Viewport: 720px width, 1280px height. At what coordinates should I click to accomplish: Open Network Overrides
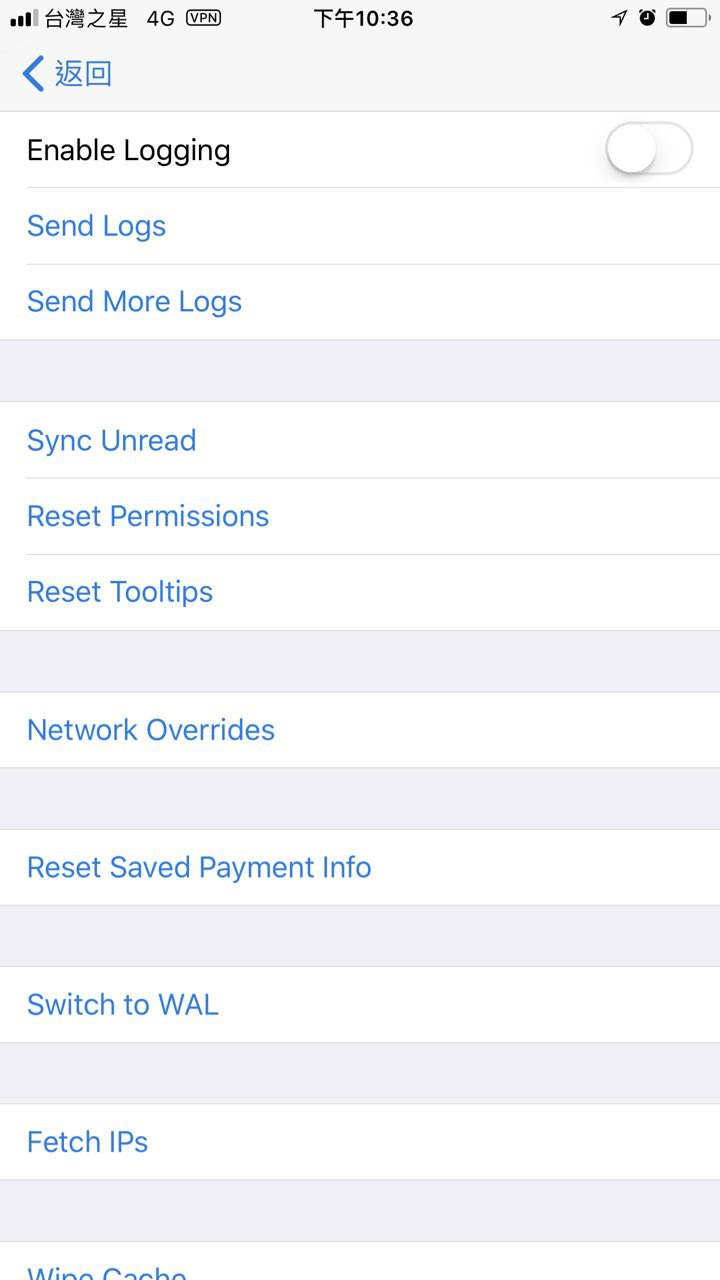[151, 730]
